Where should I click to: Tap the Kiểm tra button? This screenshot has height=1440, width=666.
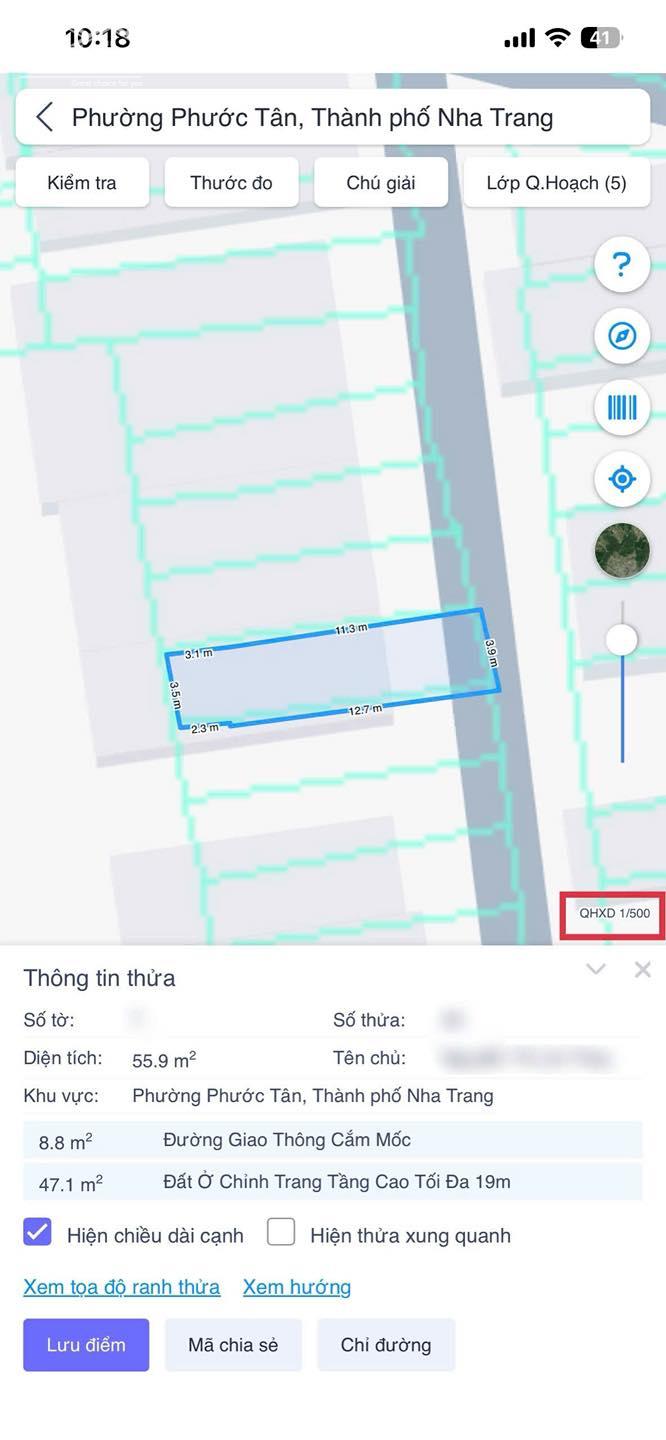(x=82, y=183)
